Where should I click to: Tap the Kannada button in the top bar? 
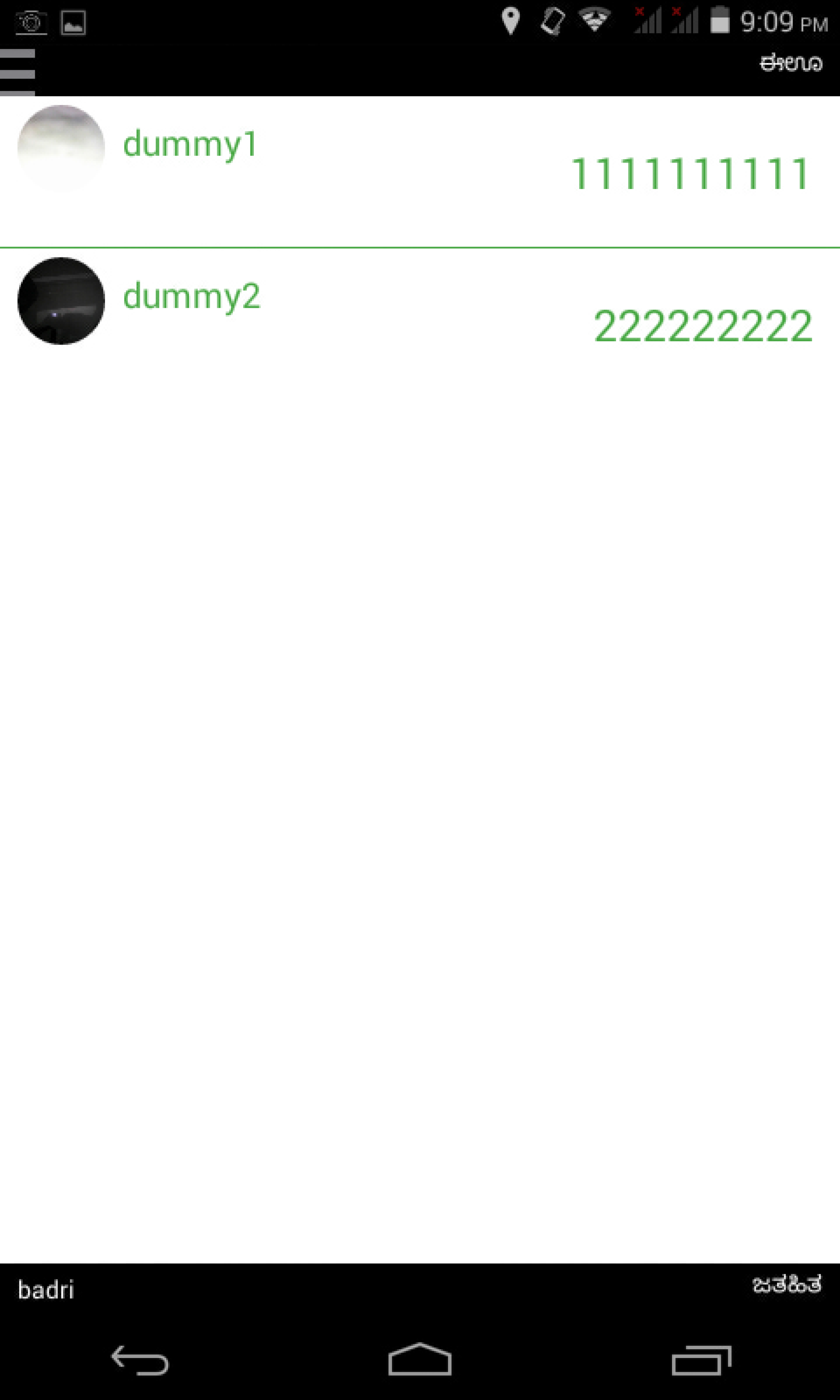tap(790, 63)
